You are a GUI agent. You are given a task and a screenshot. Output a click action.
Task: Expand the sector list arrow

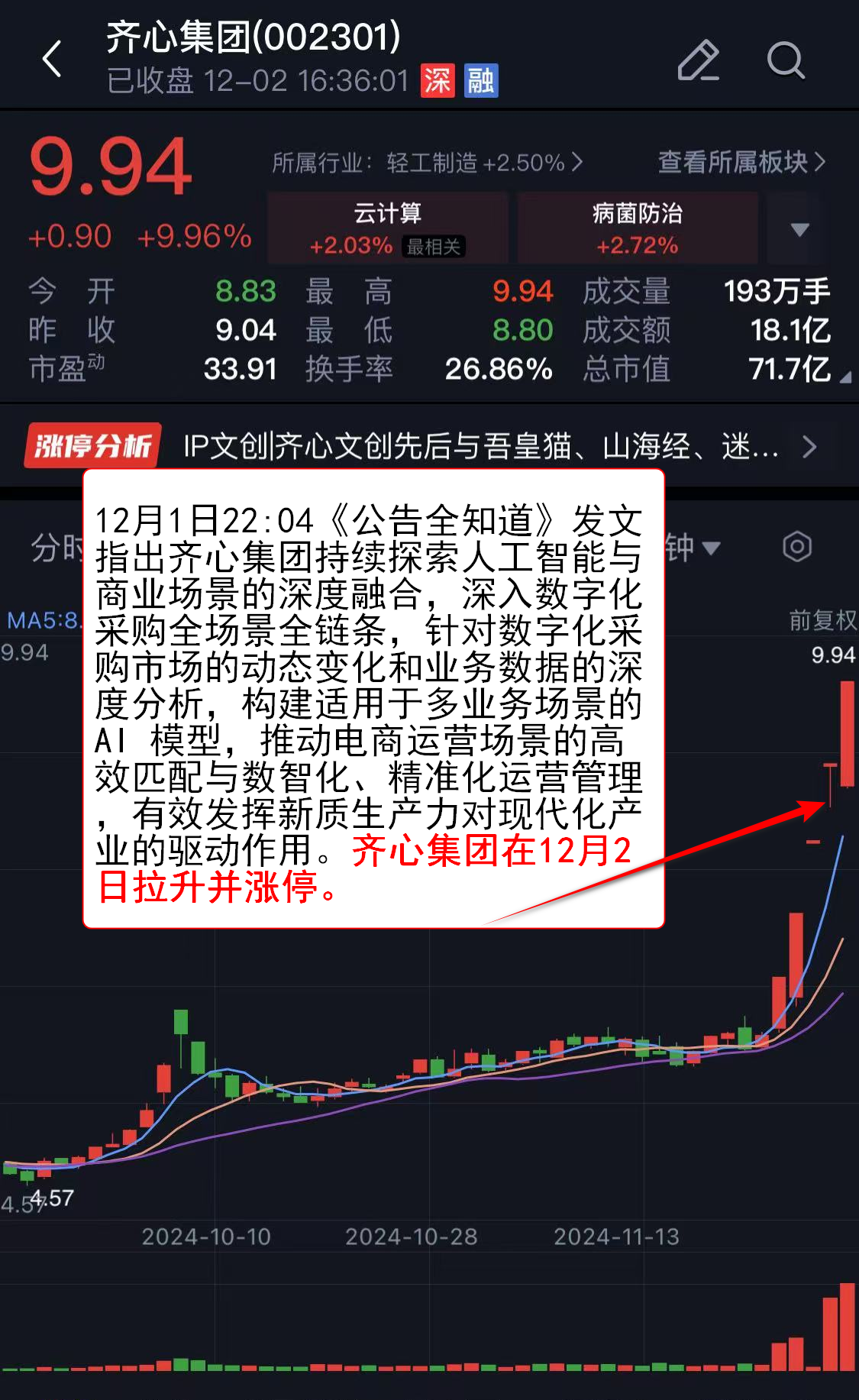[x=799, y=229]
